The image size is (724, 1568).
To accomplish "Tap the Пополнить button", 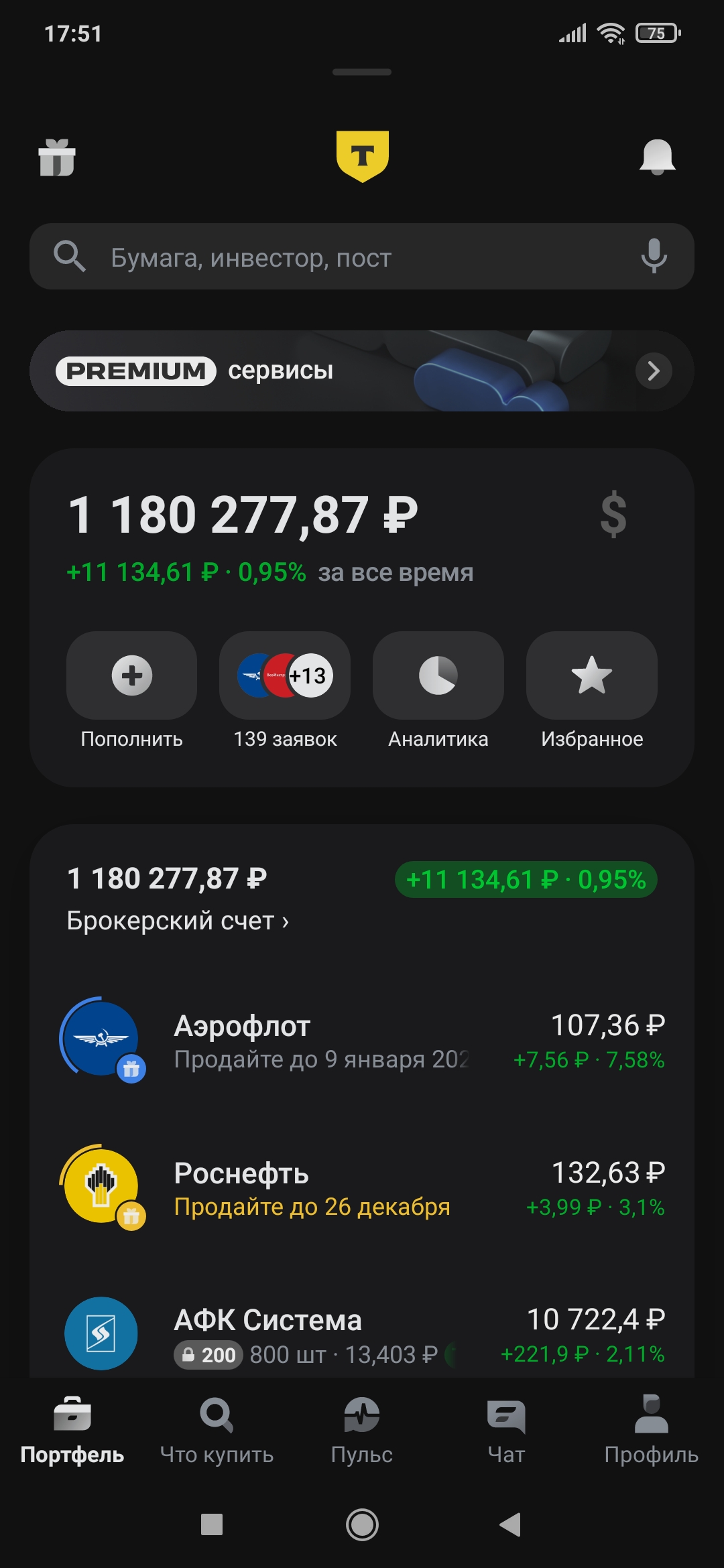I will (131, 676).
